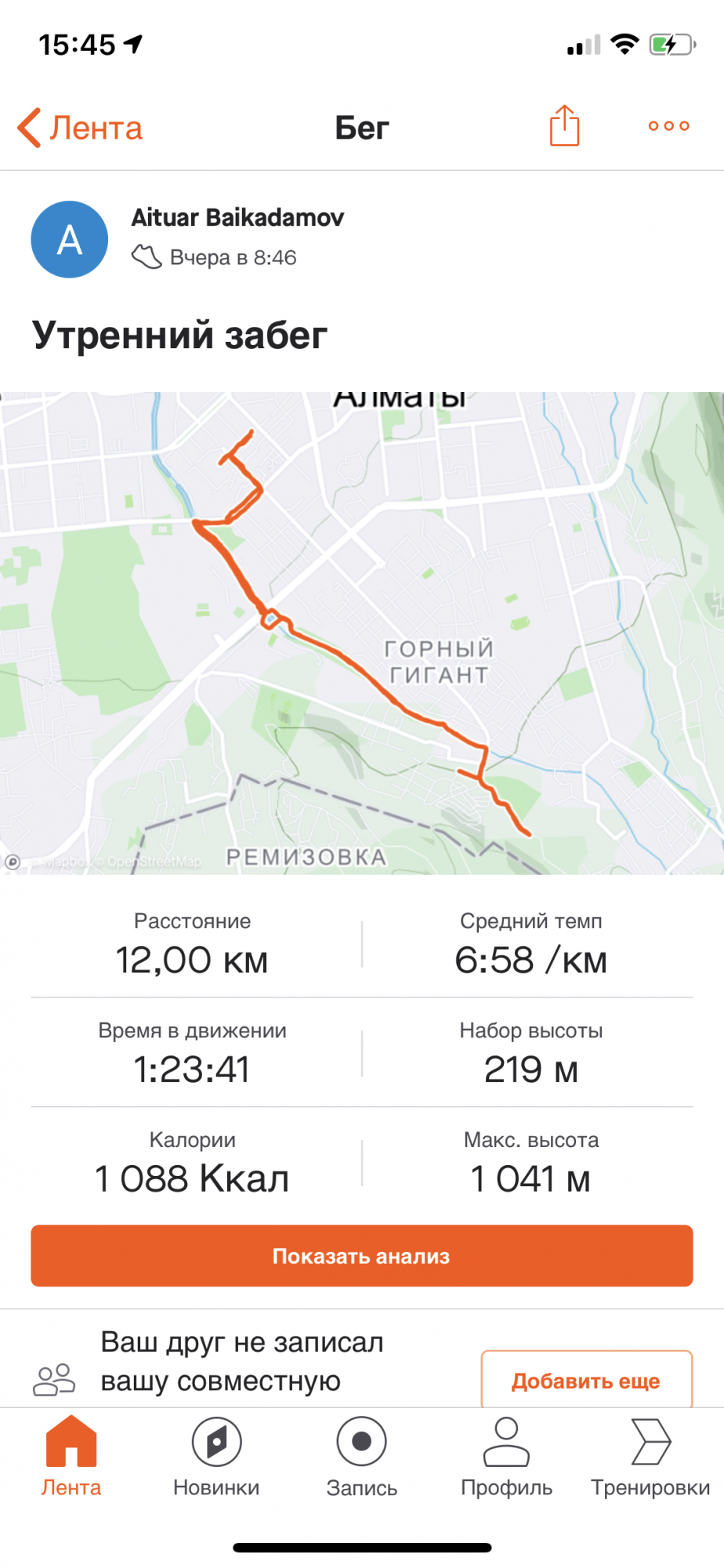The height and width of the screenshot is (1568, 724).
Task: Open the run route map
Action: pos(362,633)
